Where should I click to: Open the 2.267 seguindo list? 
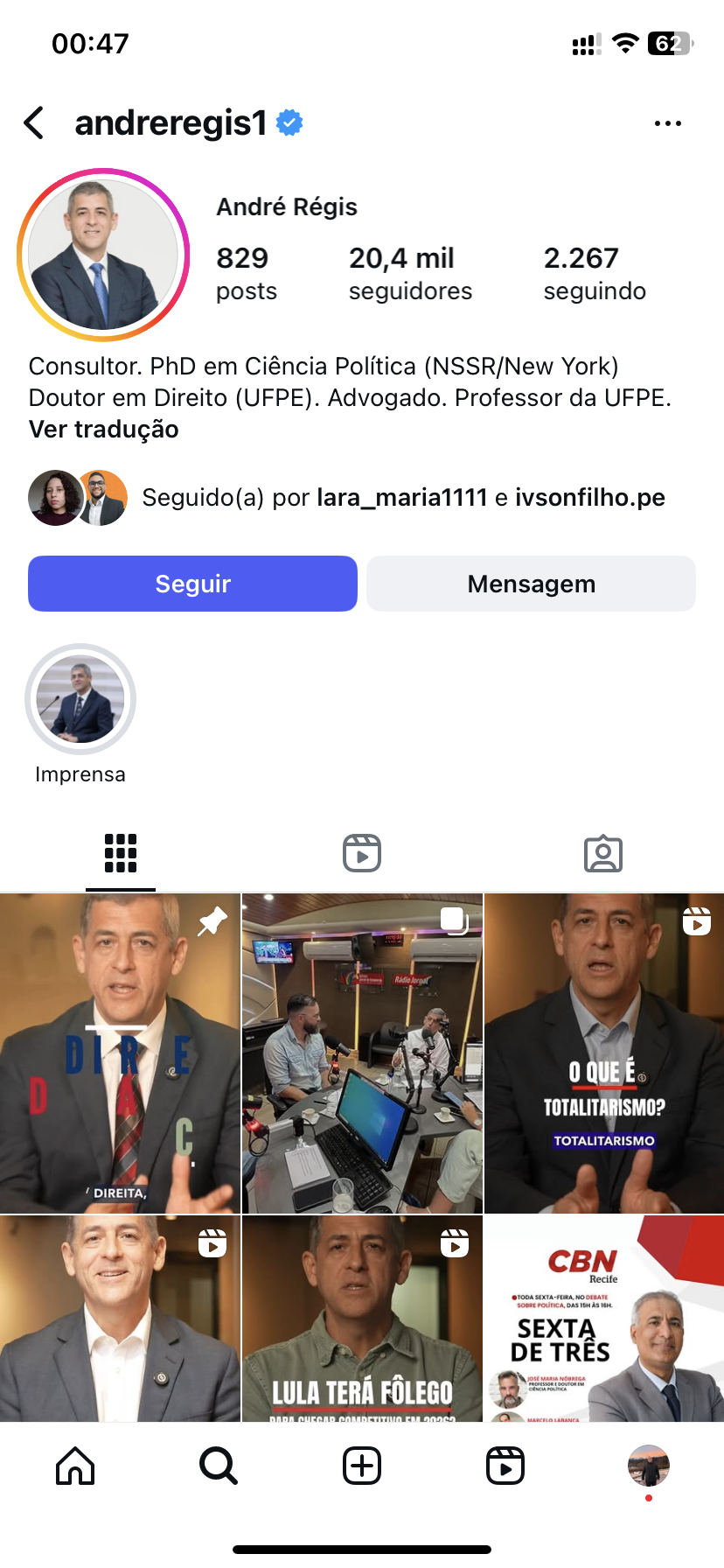594,273
